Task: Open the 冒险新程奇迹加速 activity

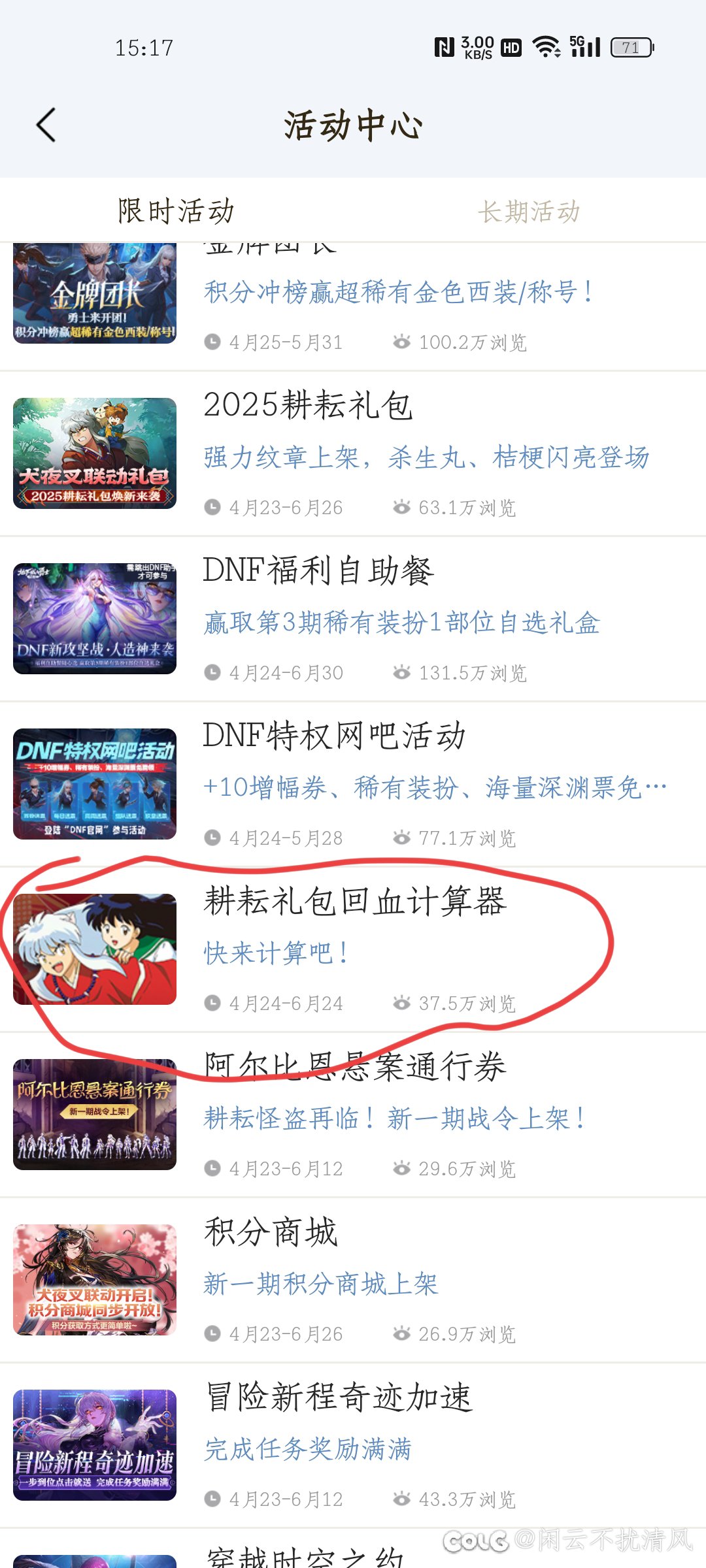Action: (x=353, y=1446)
